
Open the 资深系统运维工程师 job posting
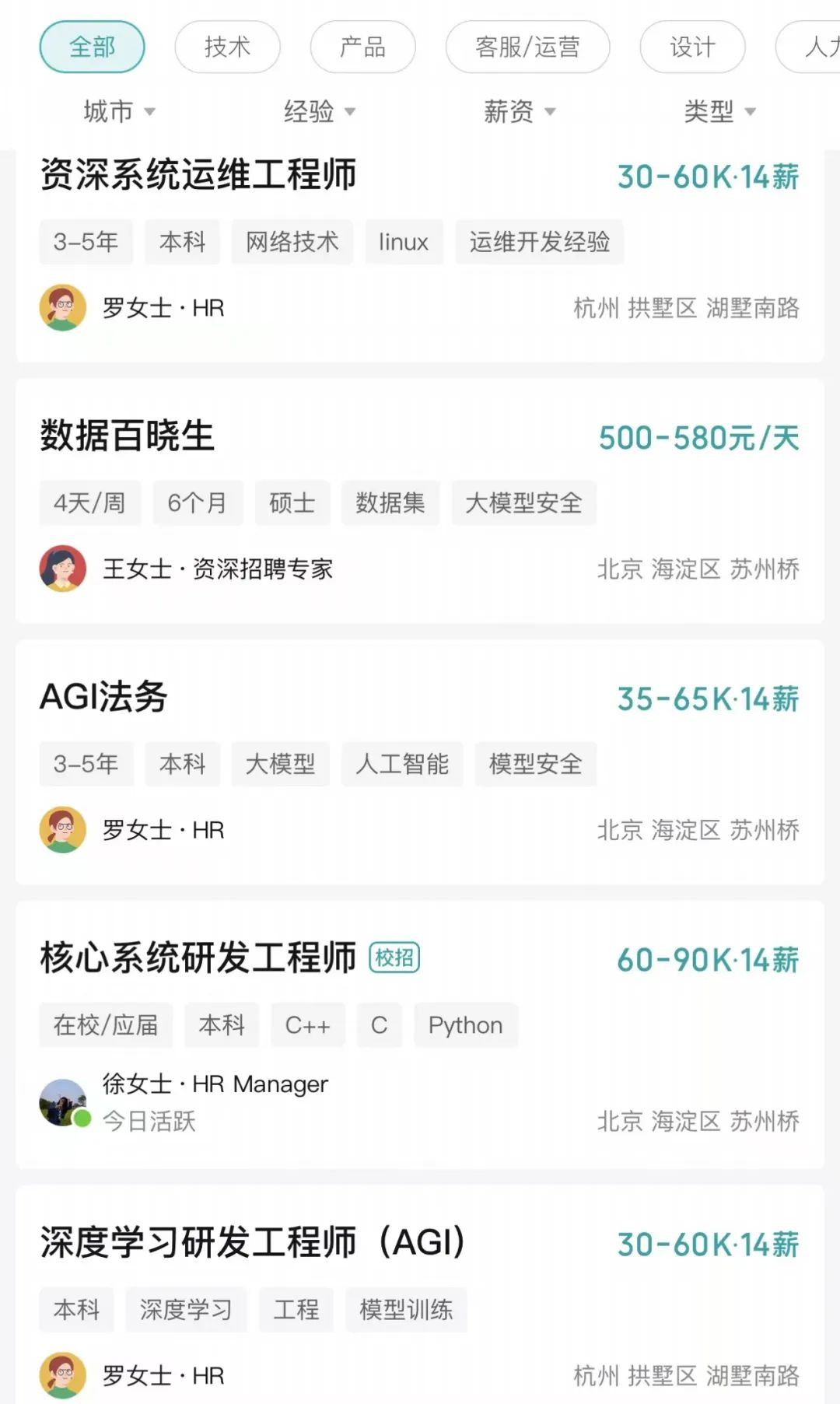pyautogui.click(x=198, y=175)
